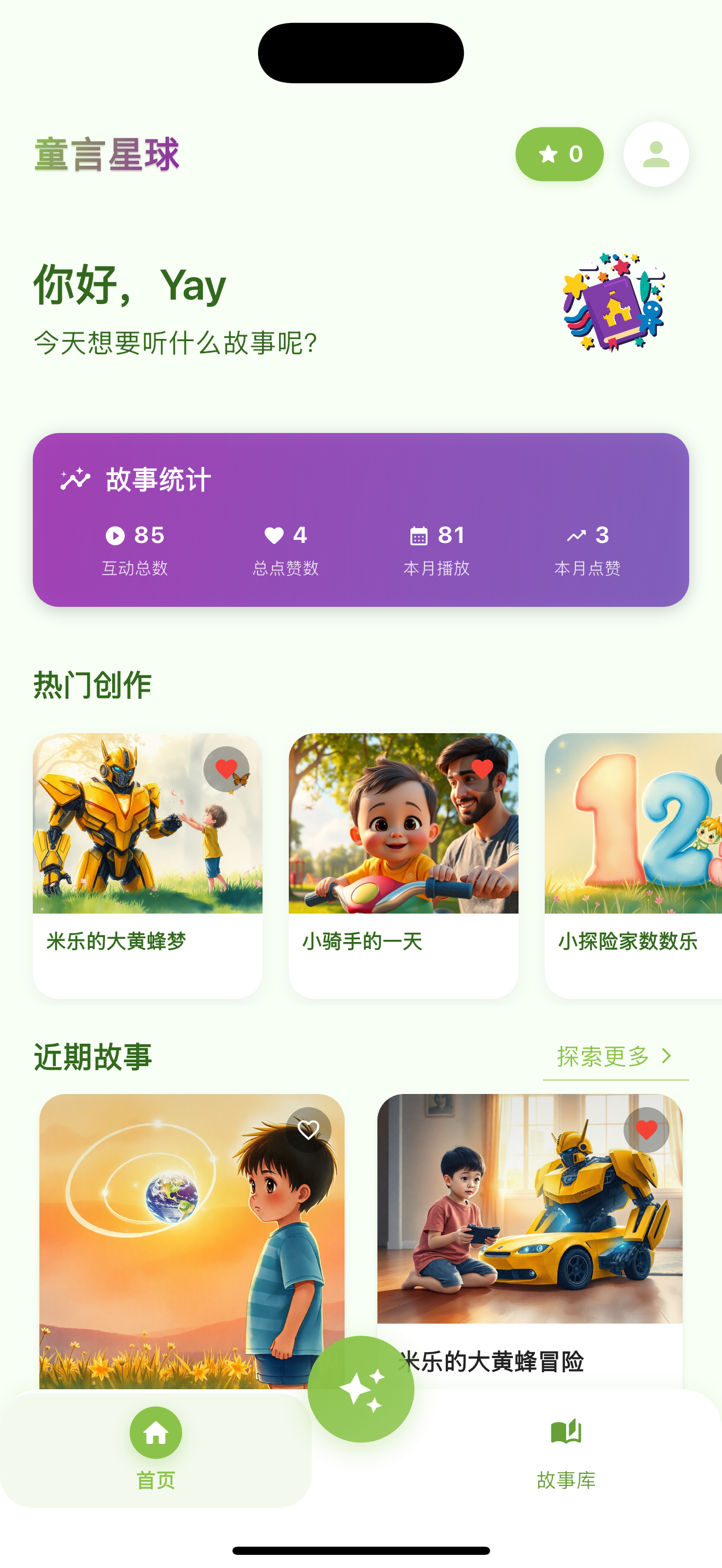
Task: Tap the 探索更多 link
Action: coord(615,1056)
